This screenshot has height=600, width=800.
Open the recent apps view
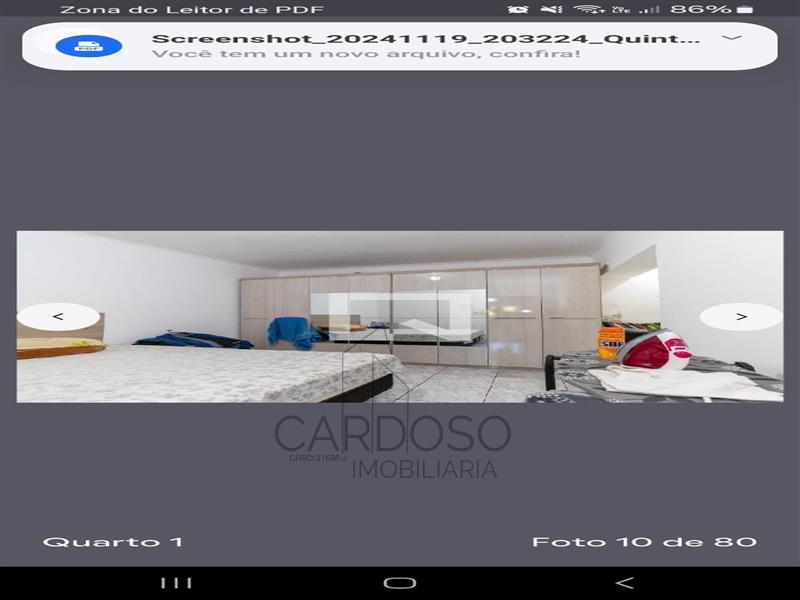176,583
